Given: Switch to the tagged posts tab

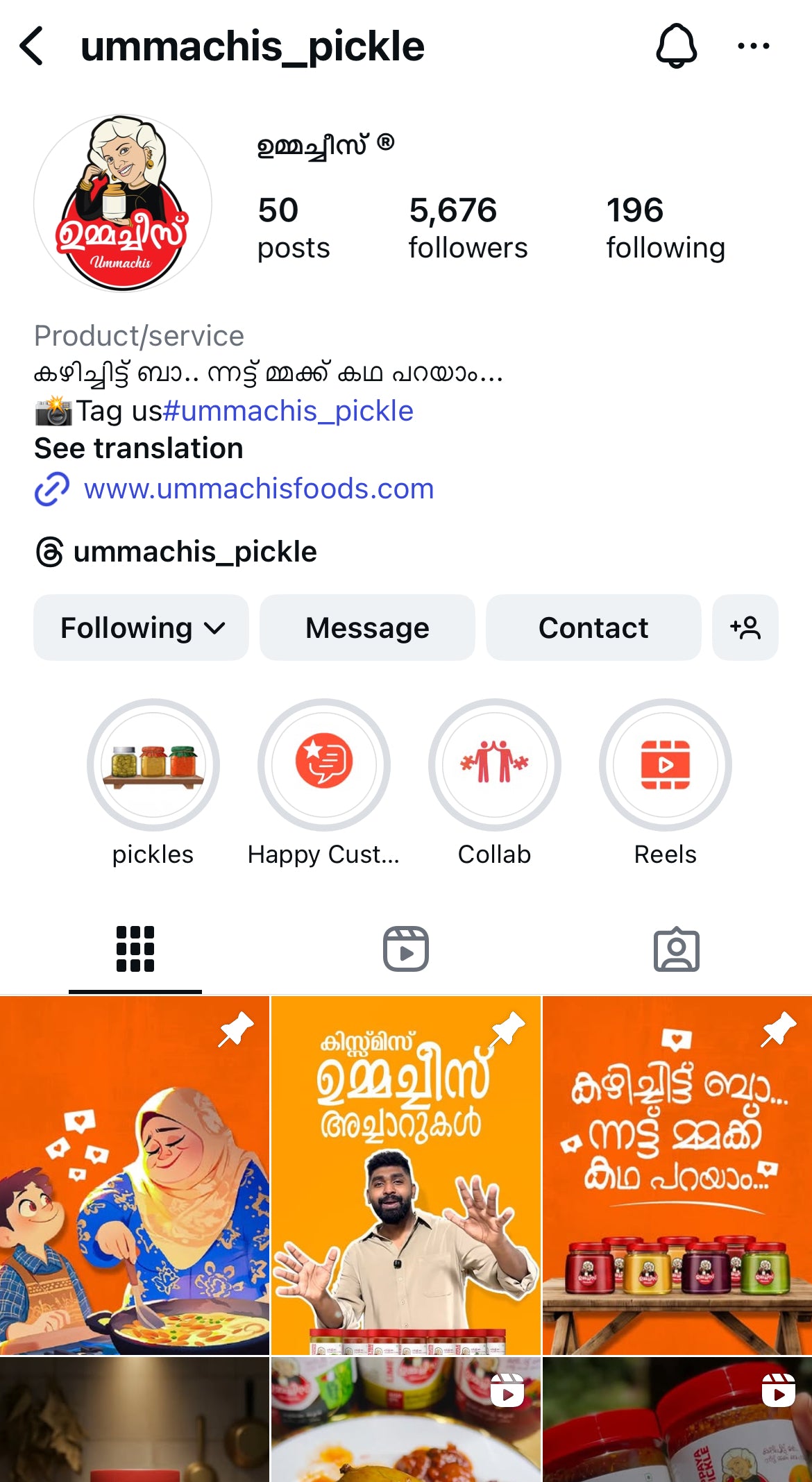Looking at the screenshot, I should [x=676, y=949].
